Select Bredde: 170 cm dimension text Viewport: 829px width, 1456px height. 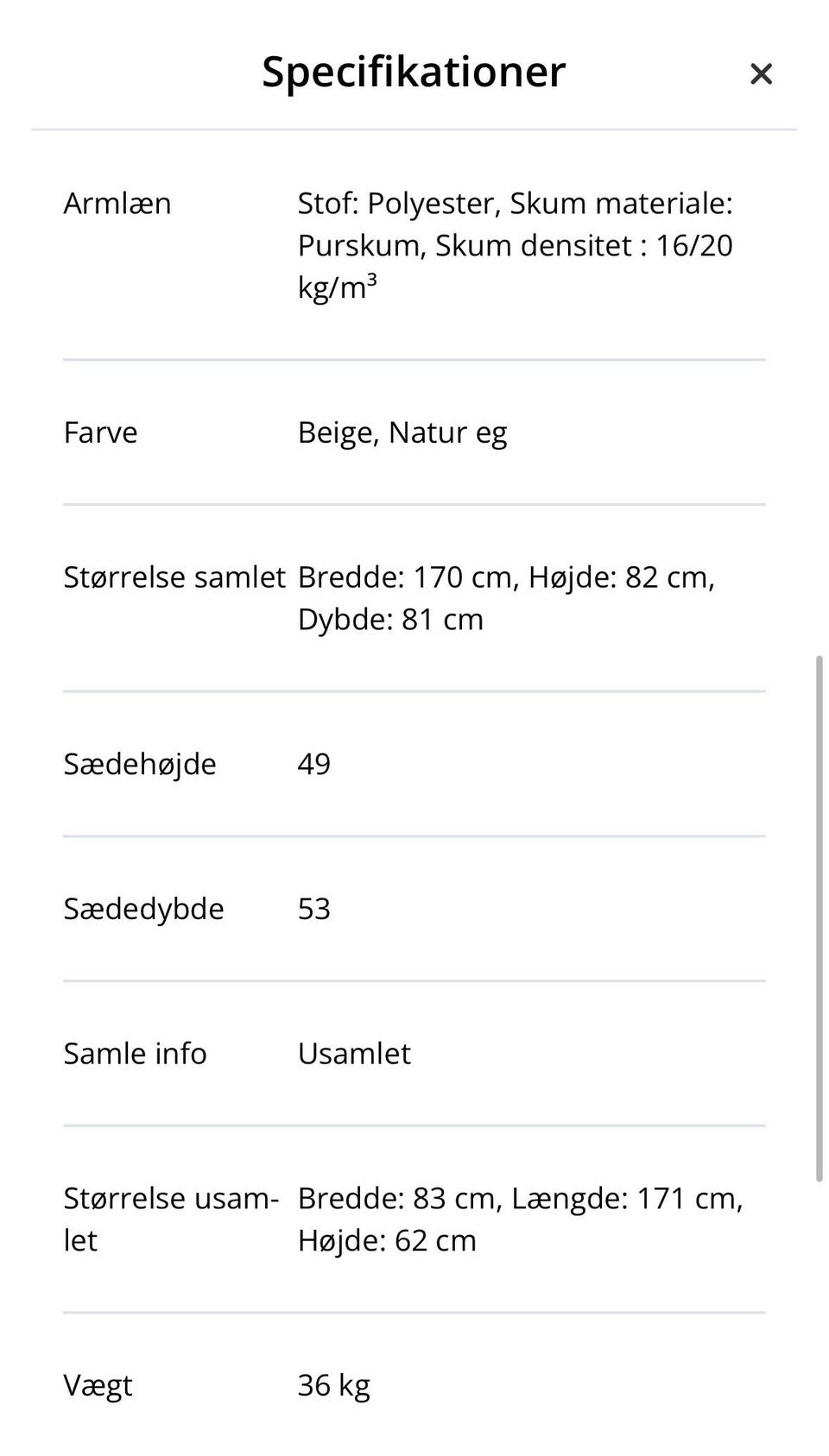click(x=395, y=577)
